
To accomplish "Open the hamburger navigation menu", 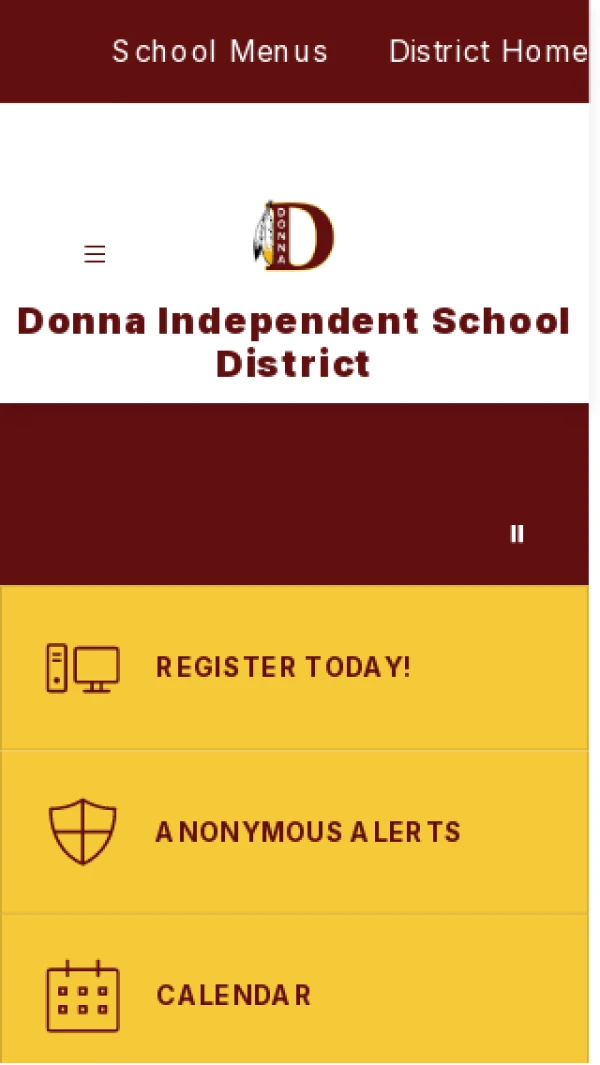I will click(x=95, y=254).
